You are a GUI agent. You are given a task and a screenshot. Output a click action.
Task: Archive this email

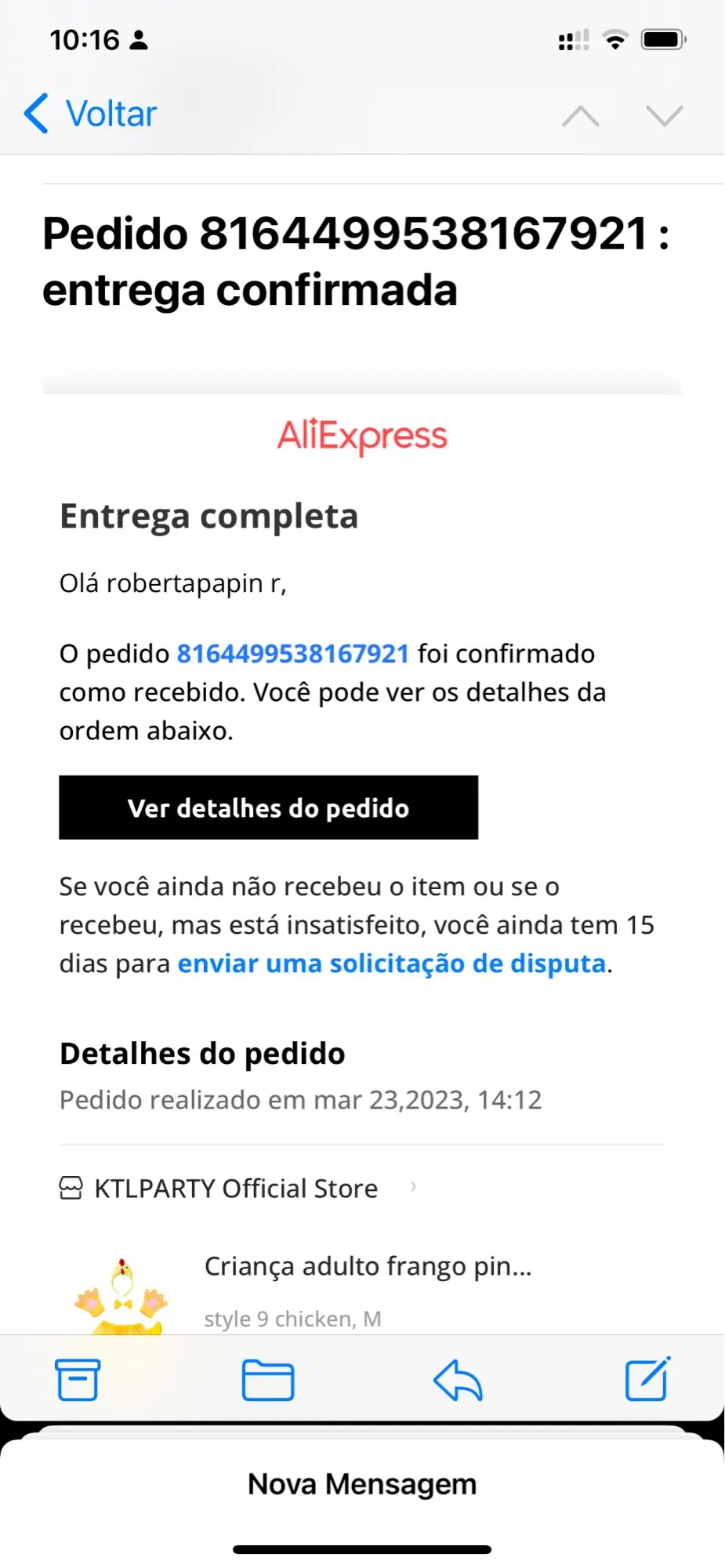click(x=78, y=1380)
